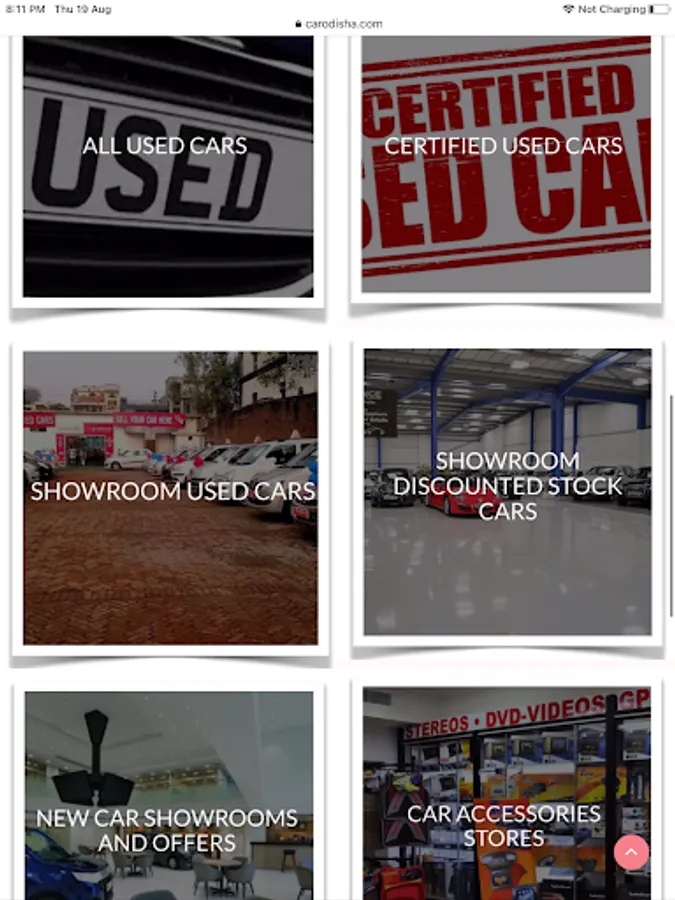Open the Certified Used Cars tile

[x=505, y=165]
